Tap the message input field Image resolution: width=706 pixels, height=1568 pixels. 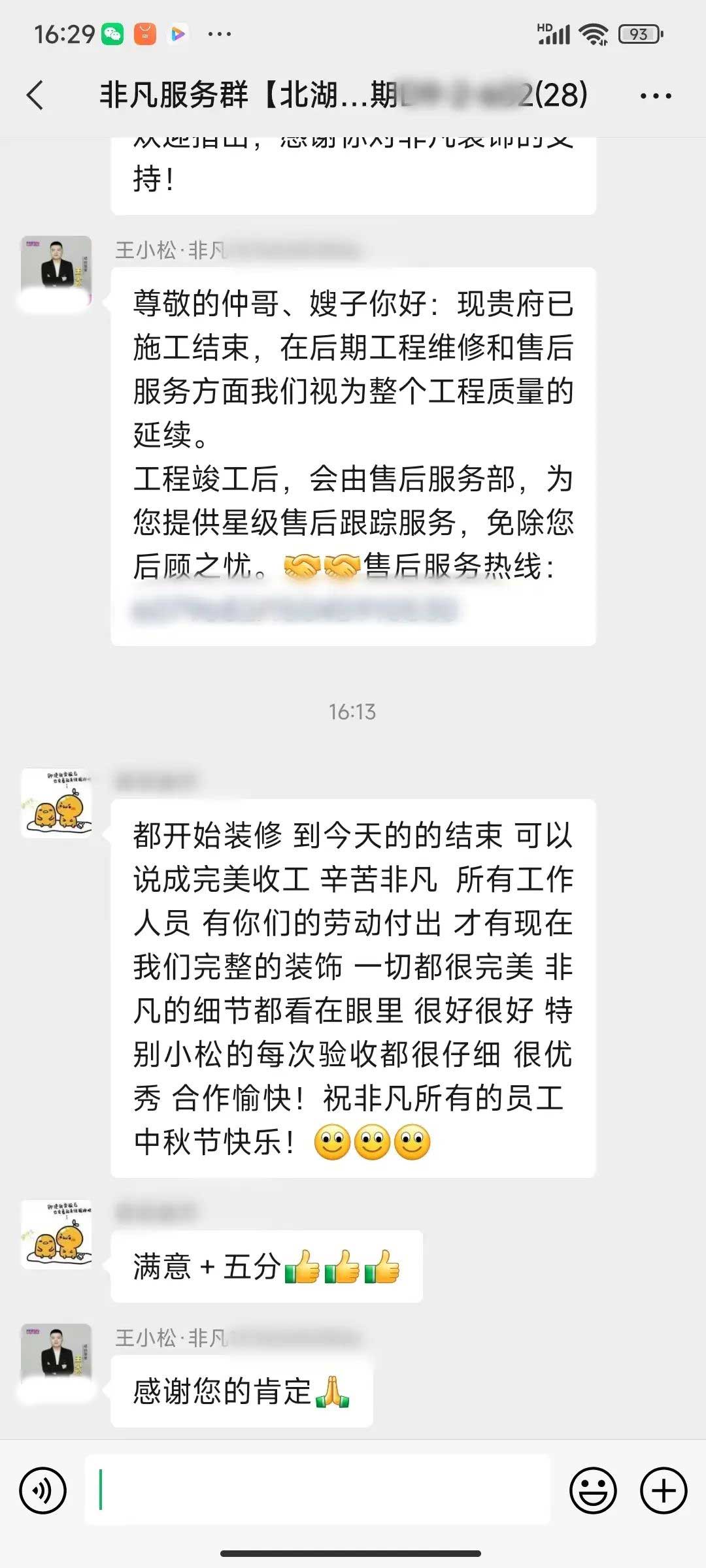pos(317,1491)
